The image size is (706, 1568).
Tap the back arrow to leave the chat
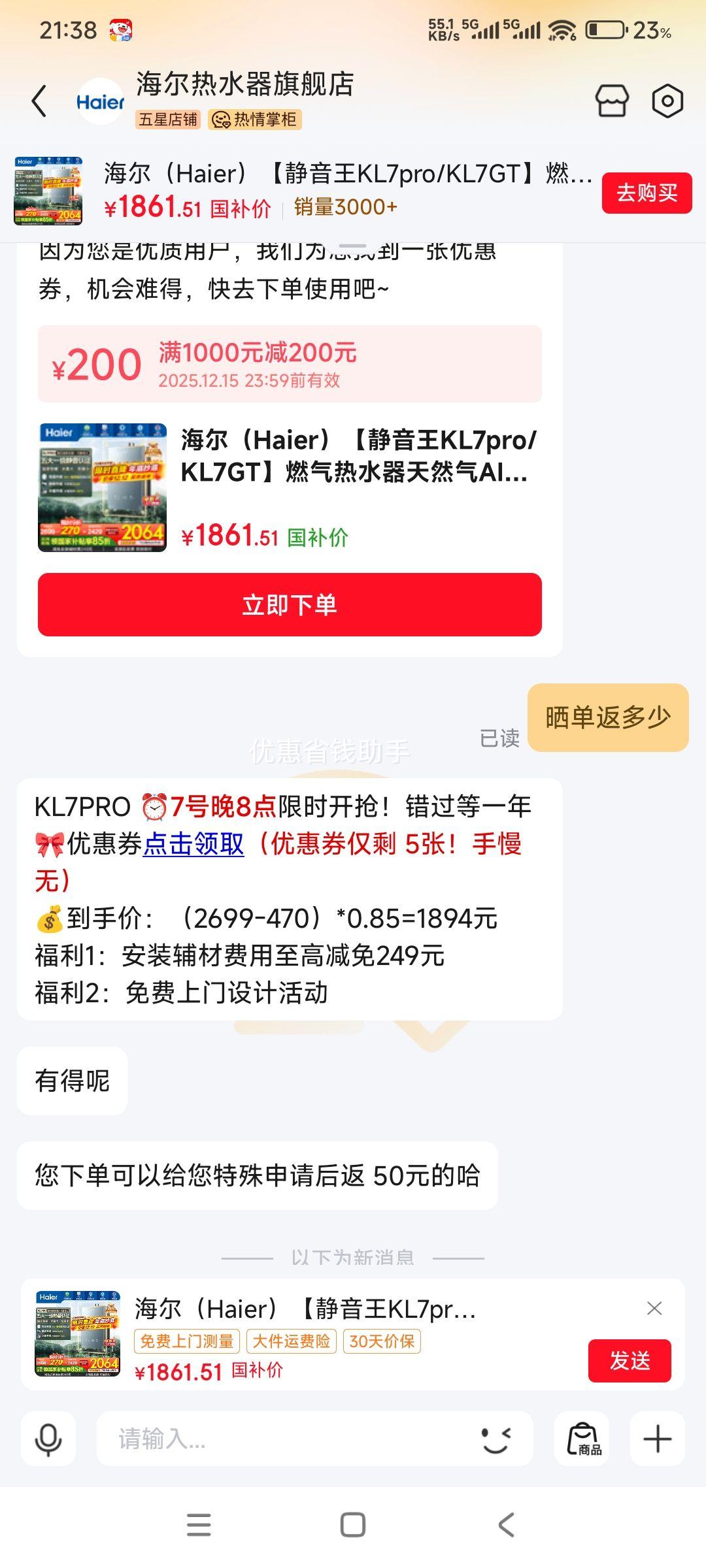[x=39, y=101]
